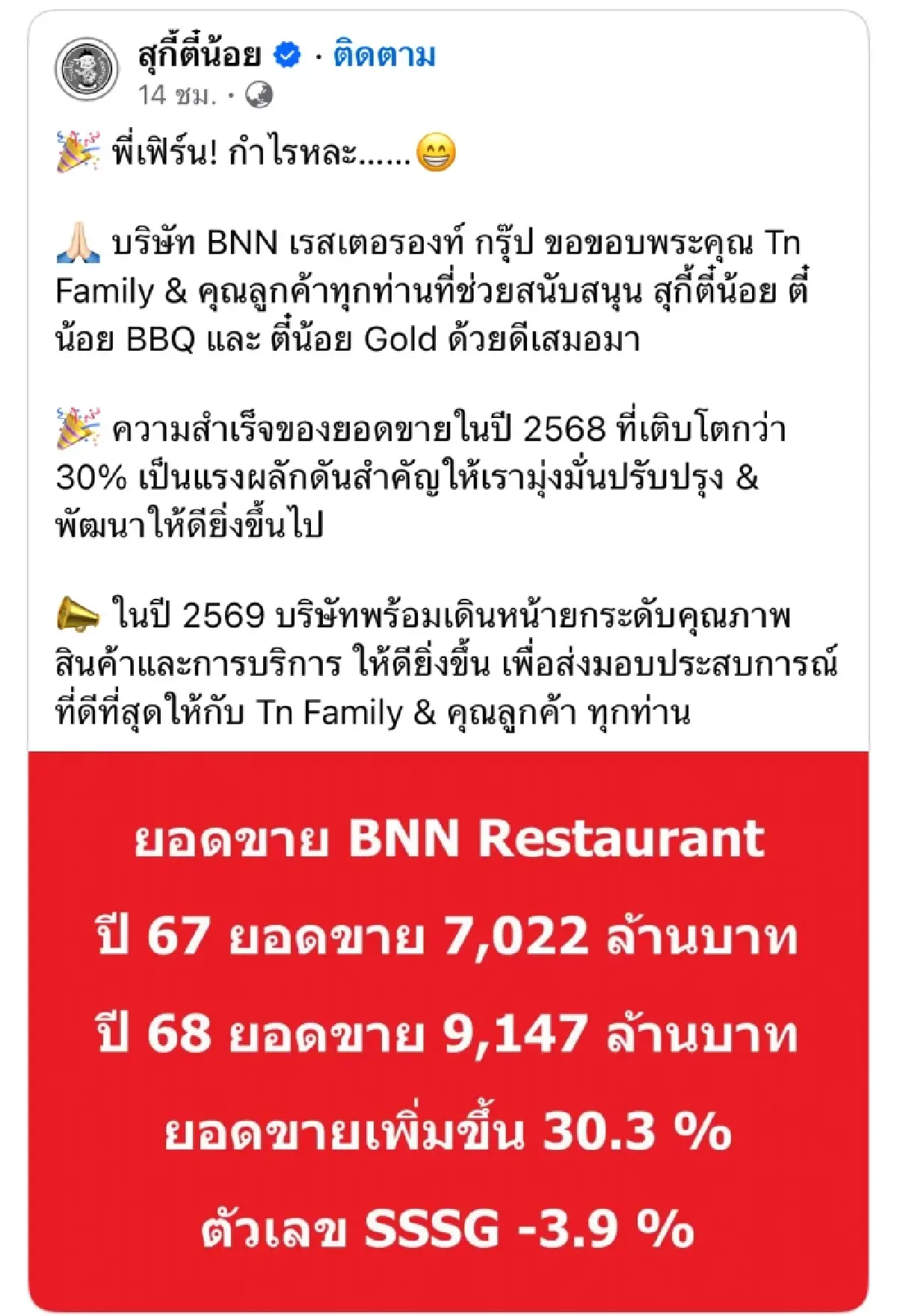Click the folded hands emoji before BNN paragraph
This screenshot has height=1316, width=897.
78,243
